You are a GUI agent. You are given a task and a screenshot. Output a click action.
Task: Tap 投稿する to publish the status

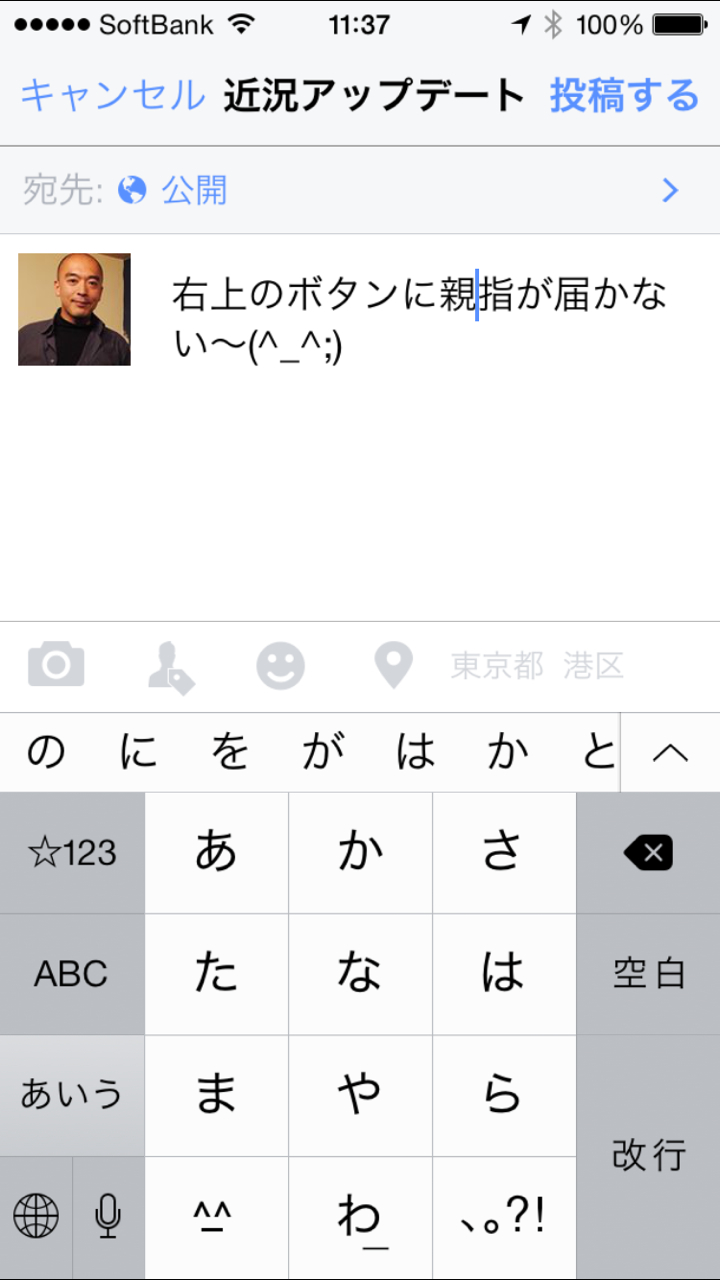(624, 96)
